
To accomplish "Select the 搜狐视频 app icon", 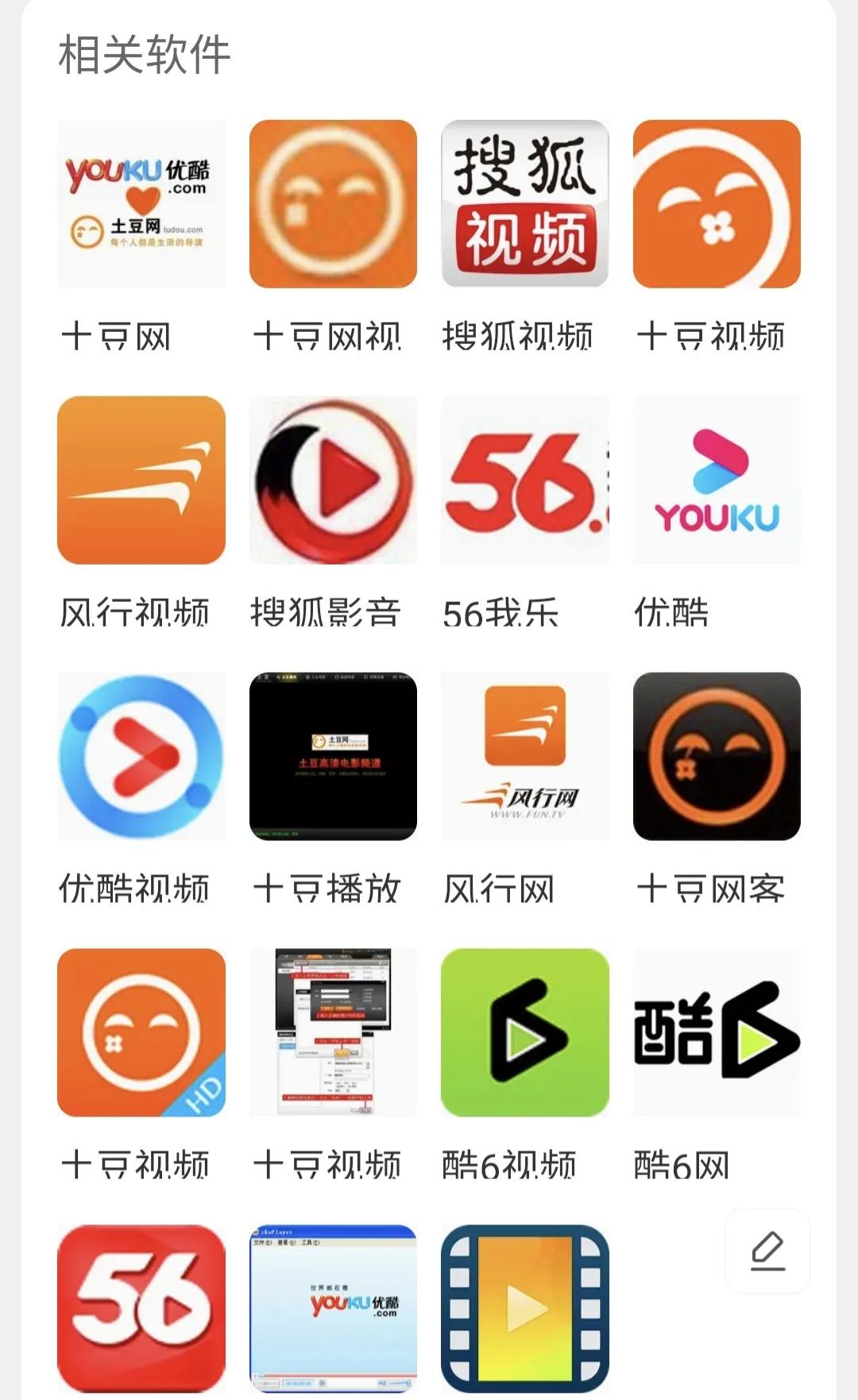I will pyautogui.click(x=524, y=202).
